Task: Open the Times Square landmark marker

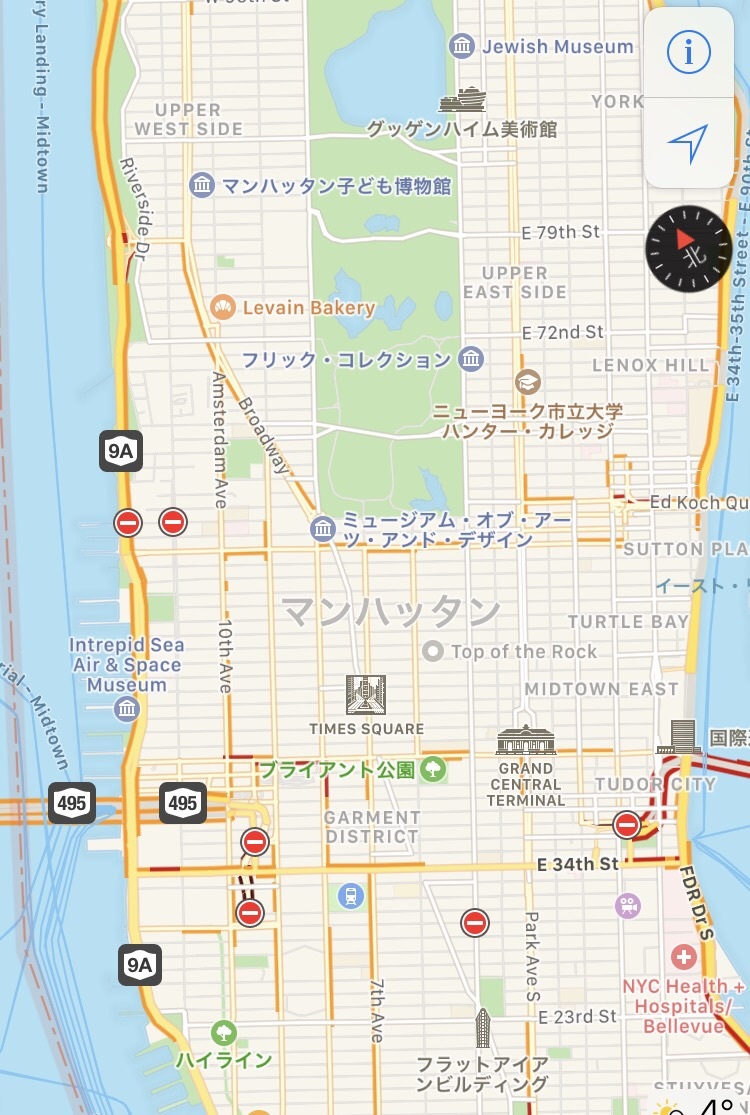Action: coord(366,694)
